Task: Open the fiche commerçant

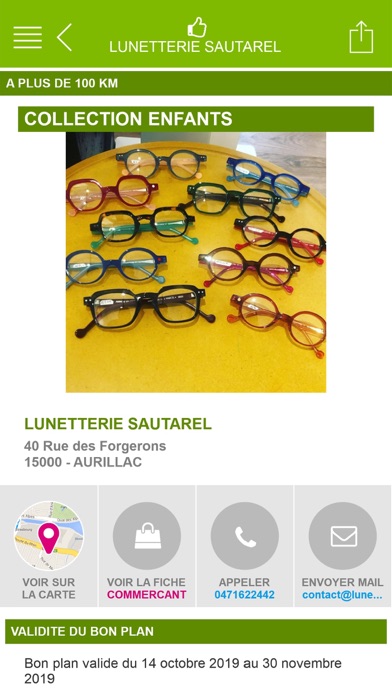Action: pos(147,546)
